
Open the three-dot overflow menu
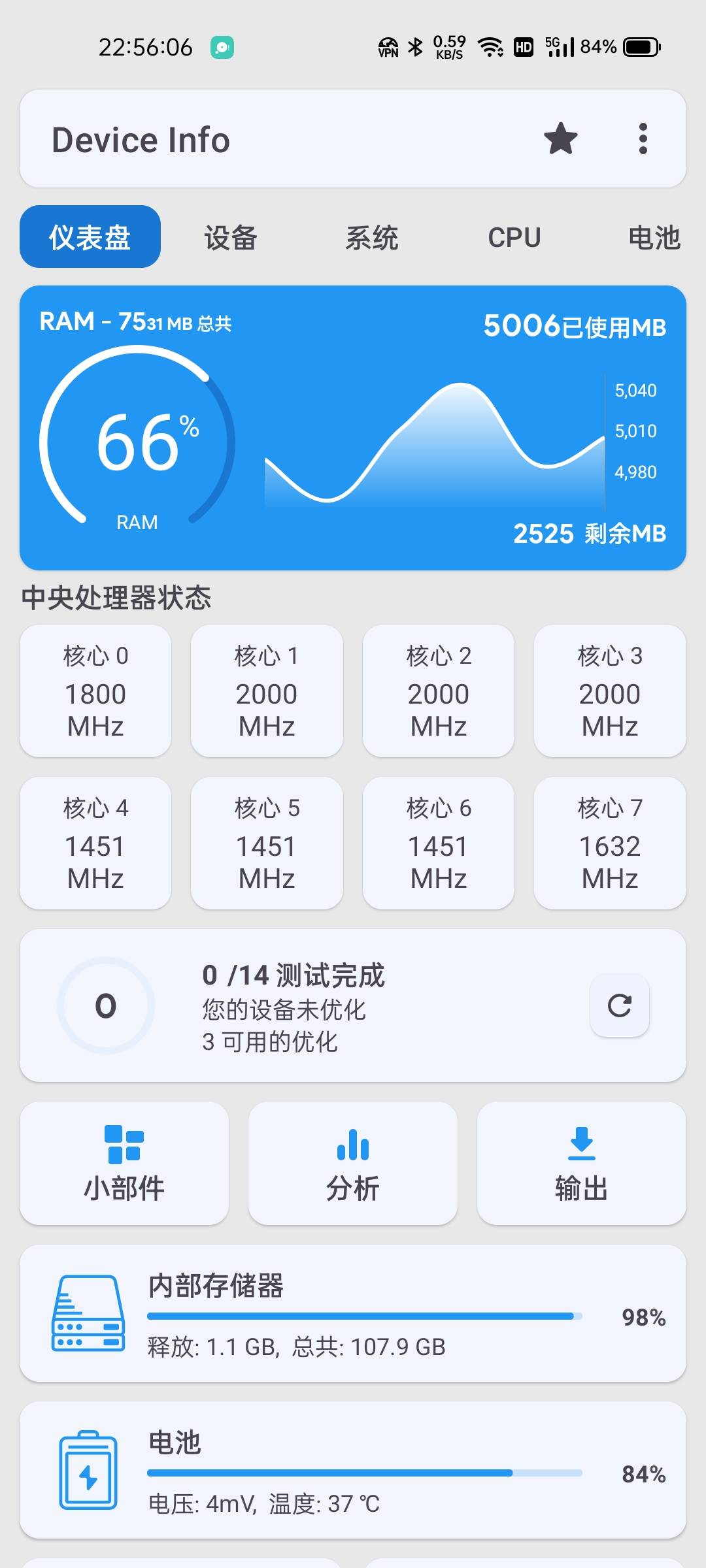pyautogui.click(x=642, y=139)
